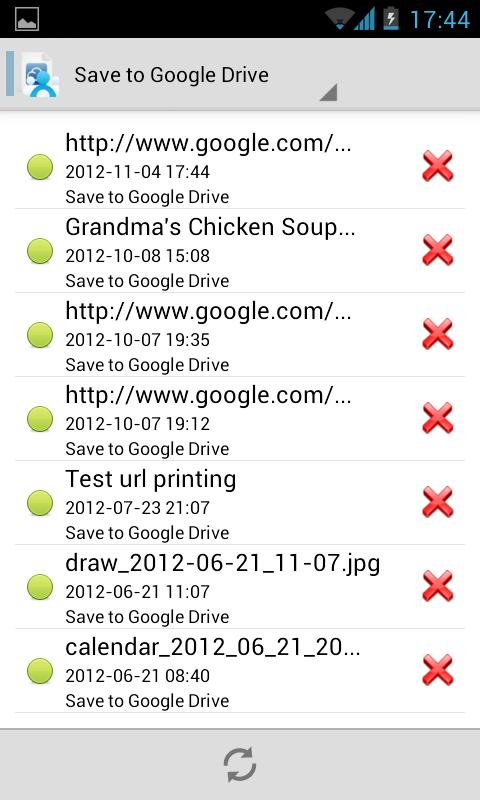The height and width of the screenshot is (800, 480).
Task: Delete the google.com job from 19:35
Action: click(x=438, y=334)
